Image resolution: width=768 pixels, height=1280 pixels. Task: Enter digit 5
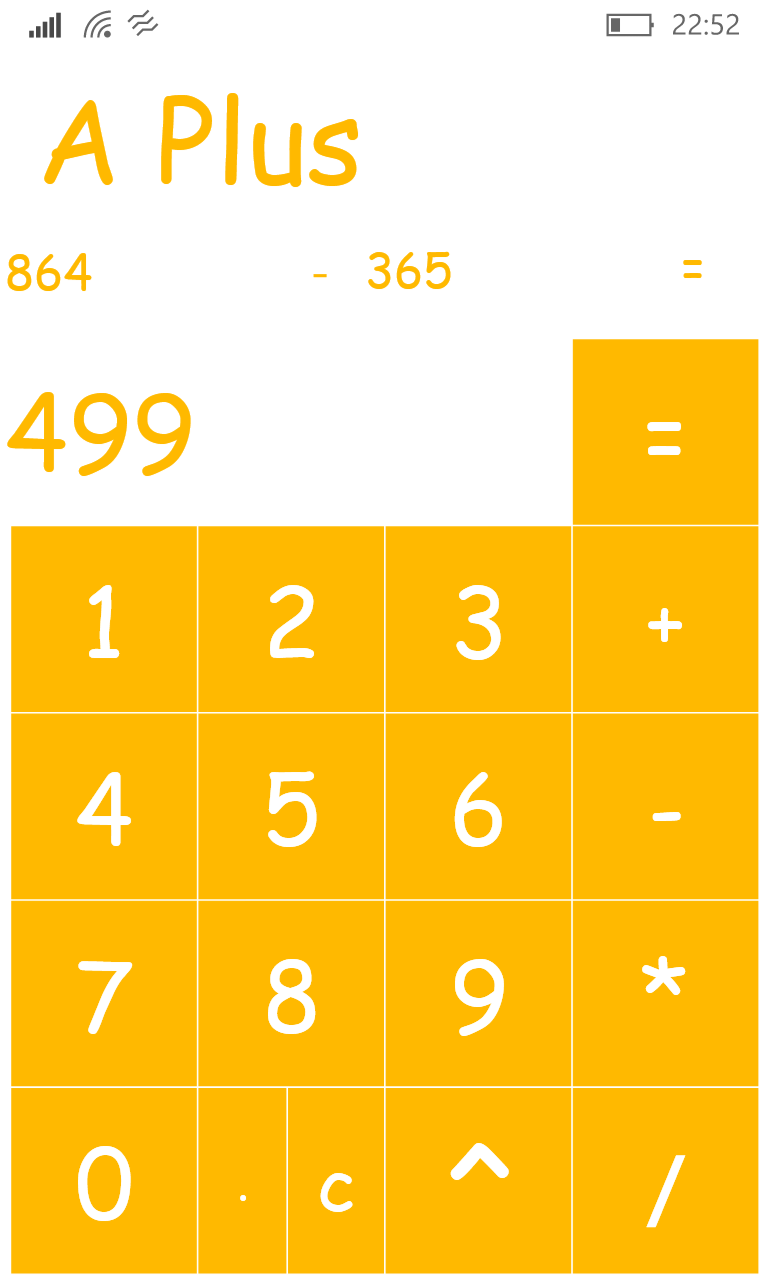[x=291, y=806]
